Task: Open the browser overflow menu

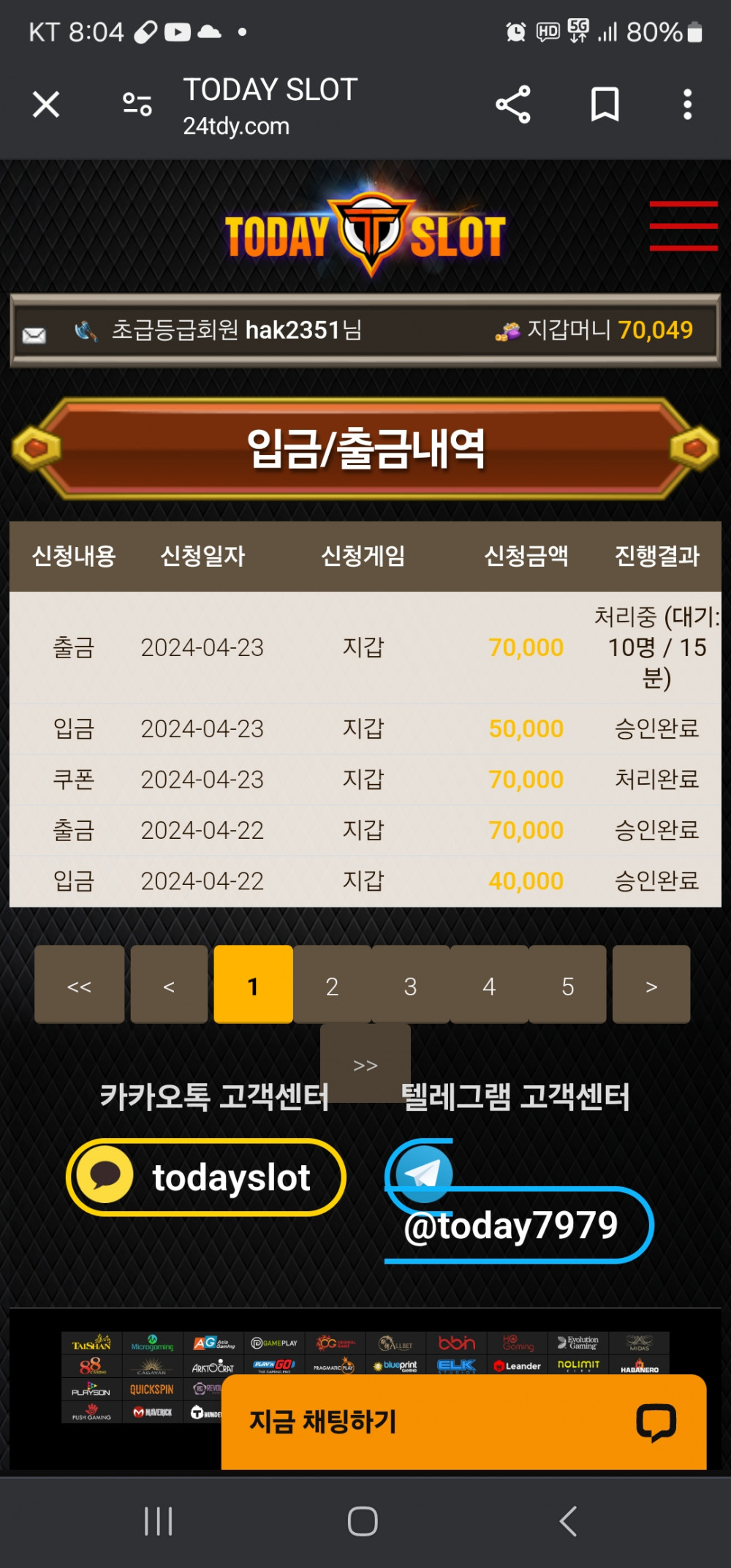Action: [x=687, y=105]
